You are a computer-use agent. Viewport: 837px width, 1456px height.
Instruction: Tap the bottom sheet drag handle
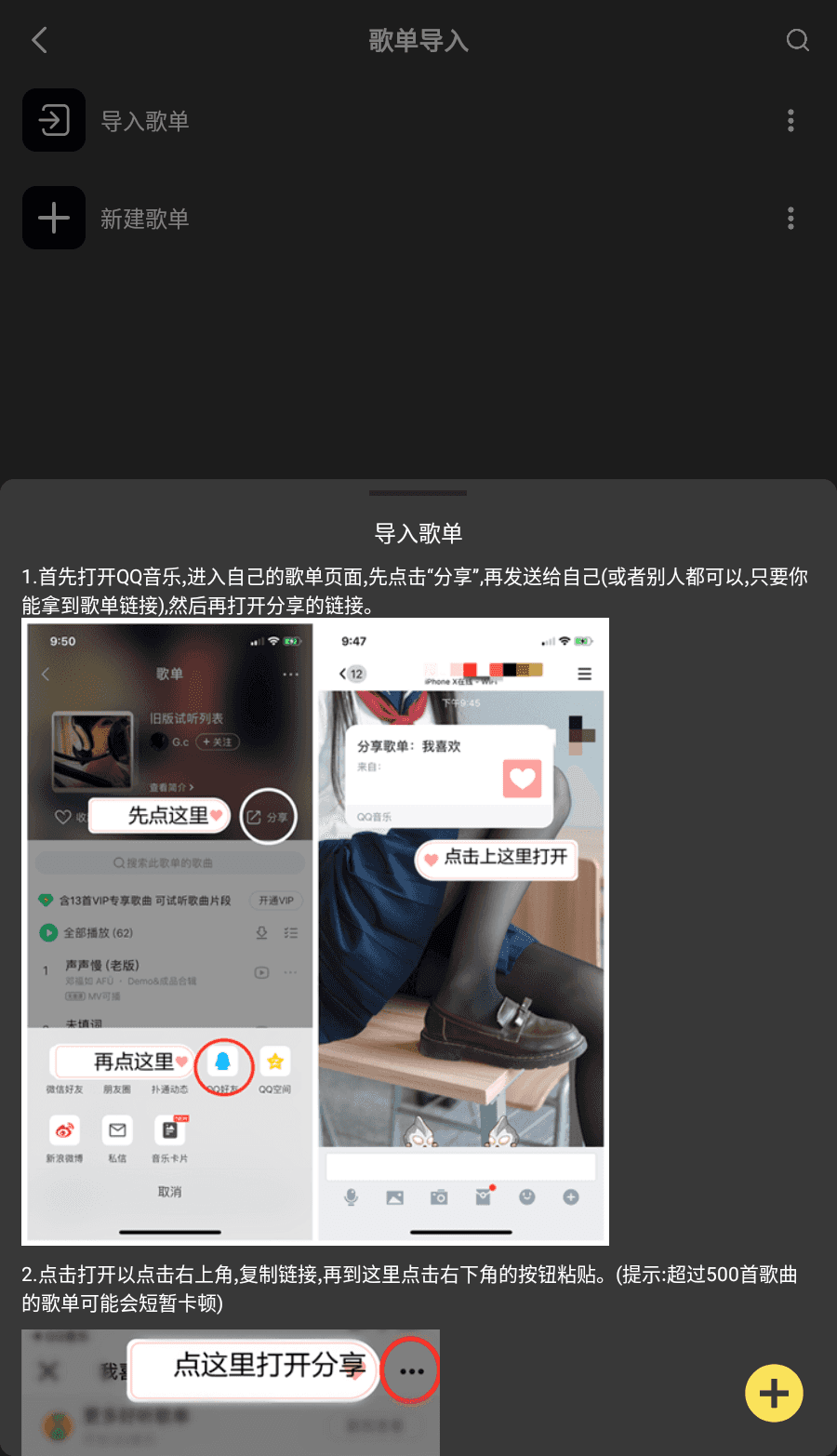418,493
